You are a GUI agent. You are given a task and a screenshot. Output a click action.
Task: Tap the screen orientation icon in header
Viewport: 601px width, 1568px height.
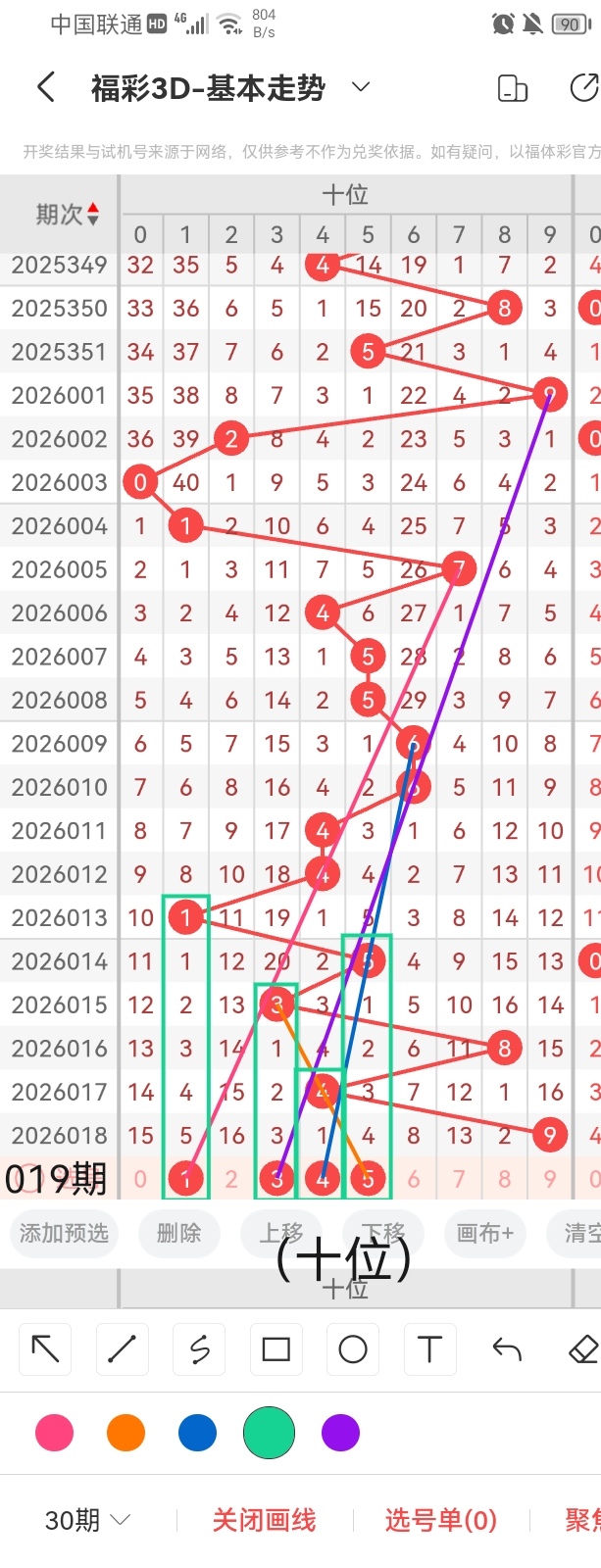point(513,88)
